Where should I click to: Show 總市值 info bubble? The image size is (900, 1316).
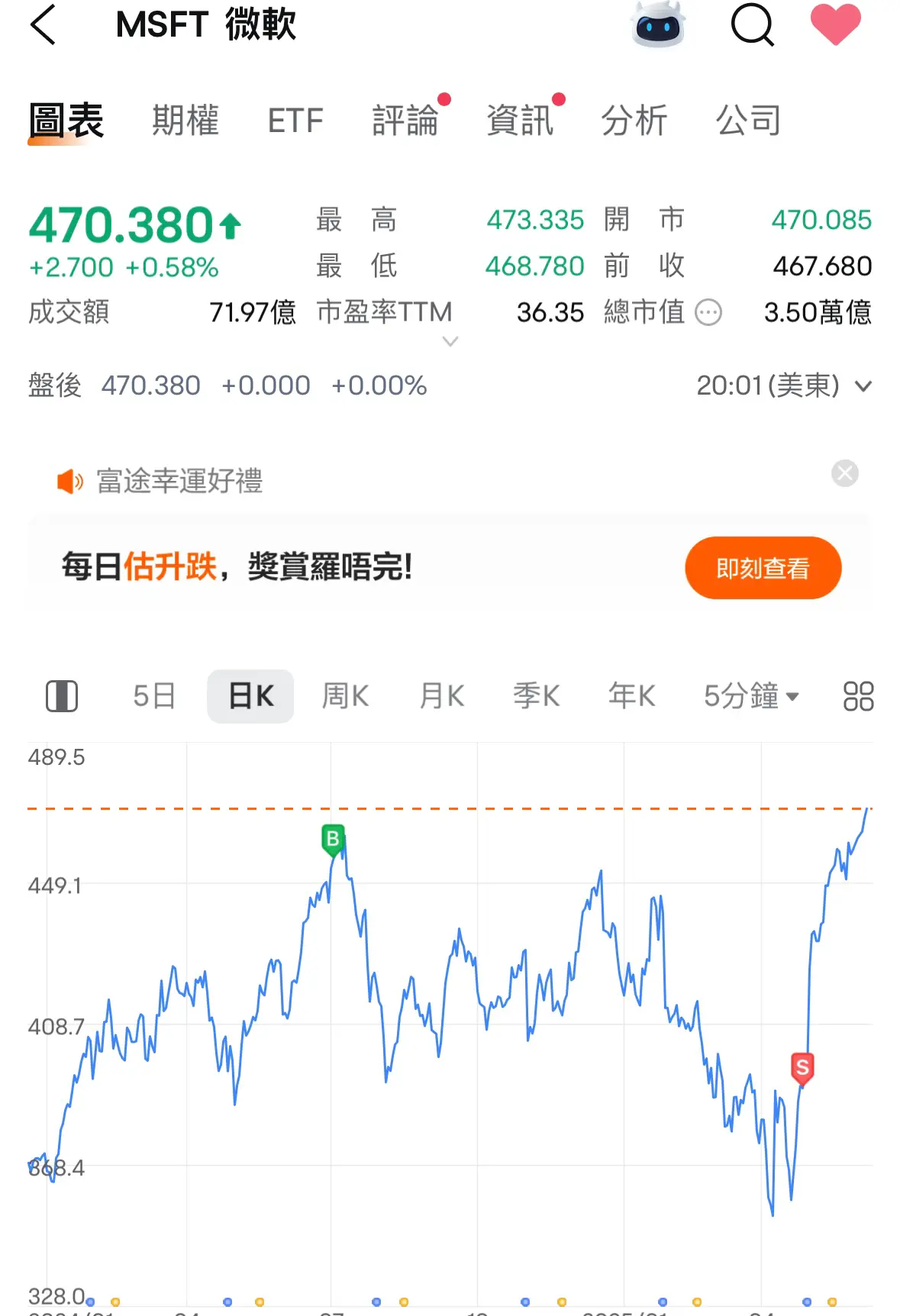coord(708,312)
